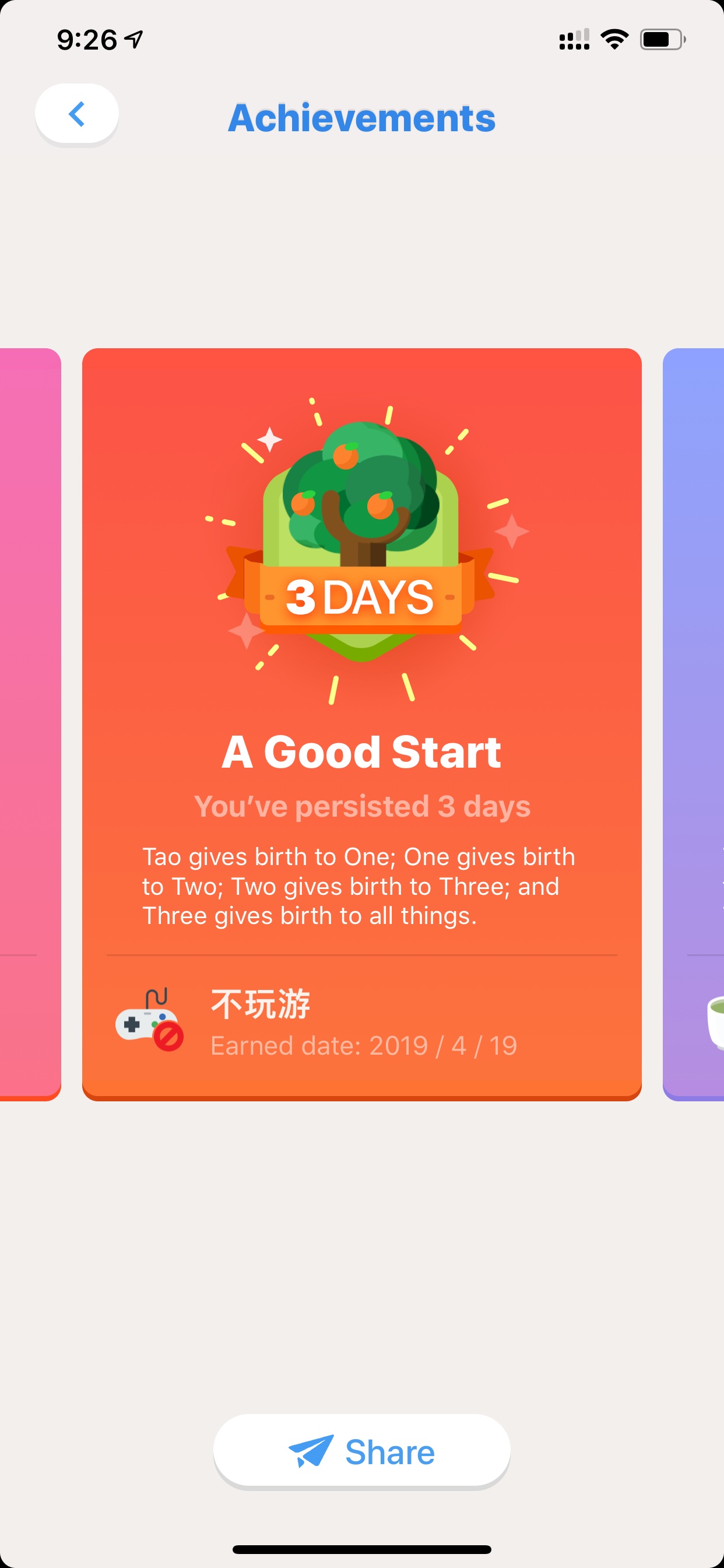Share this achievement
This screenshot has height=1568, width=724.
361,1452
